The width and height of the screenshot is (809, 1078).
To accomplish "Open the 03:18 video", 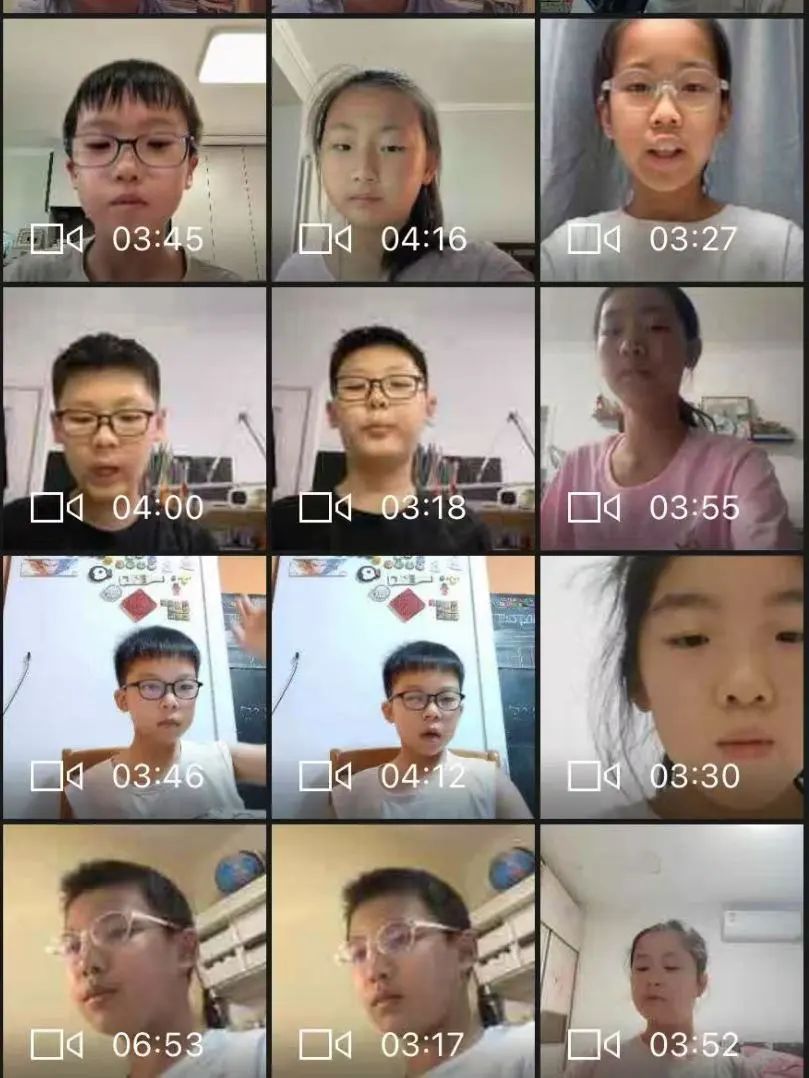I will click(403, 418).
